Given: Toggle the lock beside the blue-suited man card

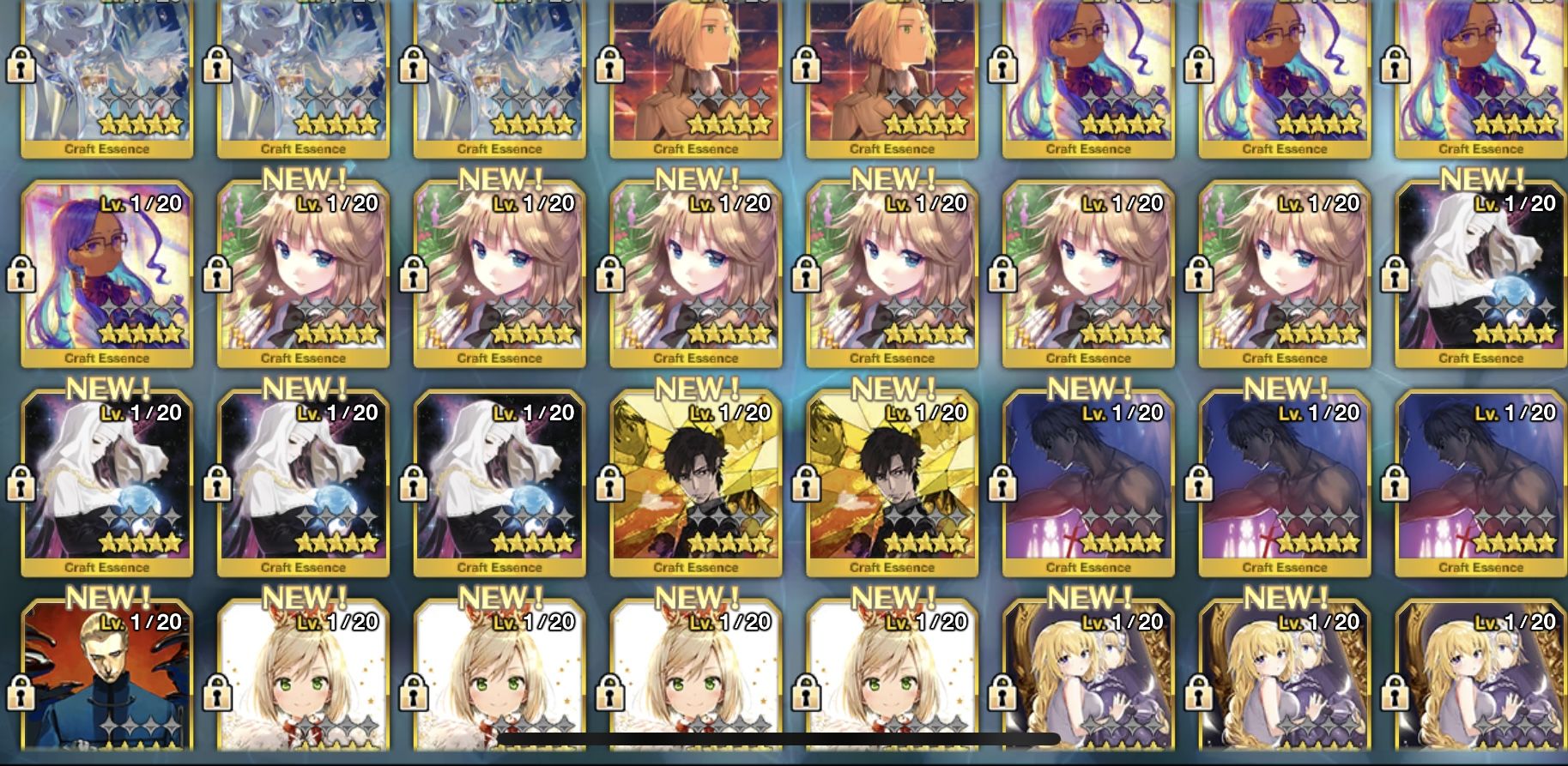Looking at the screenshot, I should point(21,692).
